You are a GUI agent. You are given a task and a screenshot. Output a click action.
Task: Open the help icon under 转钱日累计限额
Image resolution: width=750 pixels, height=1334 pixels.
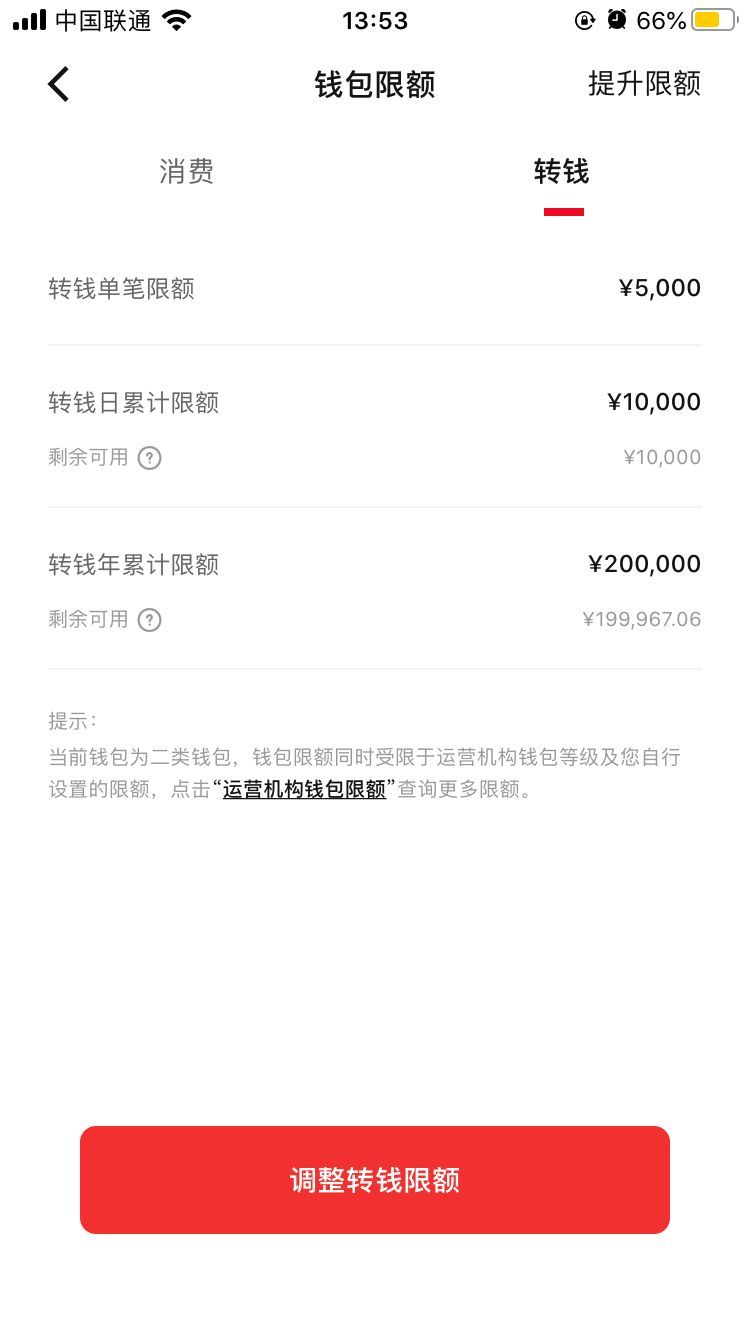point(150,458)
